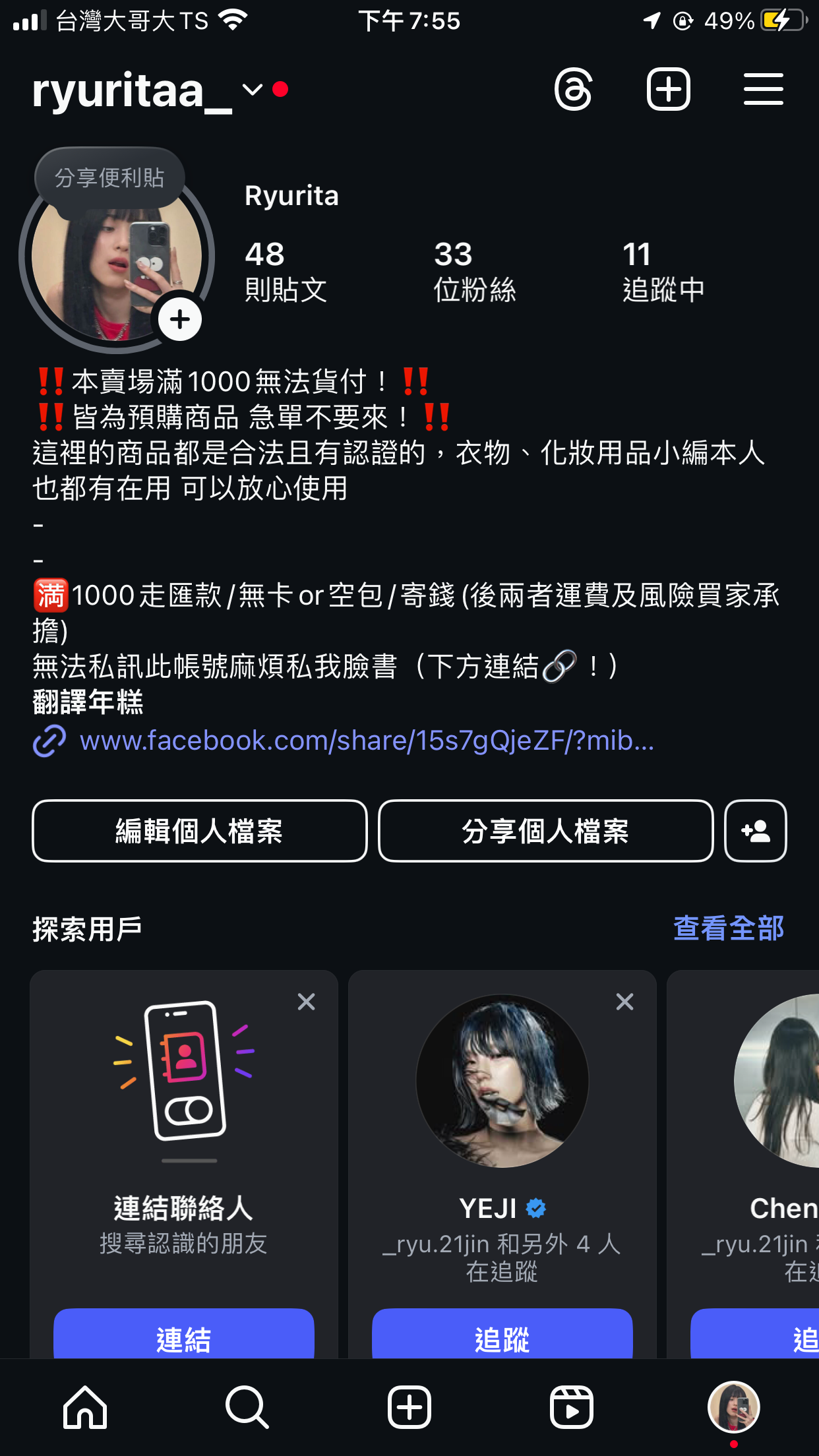Dismiss the 連結聯絡人 card

coord(306,1002)
